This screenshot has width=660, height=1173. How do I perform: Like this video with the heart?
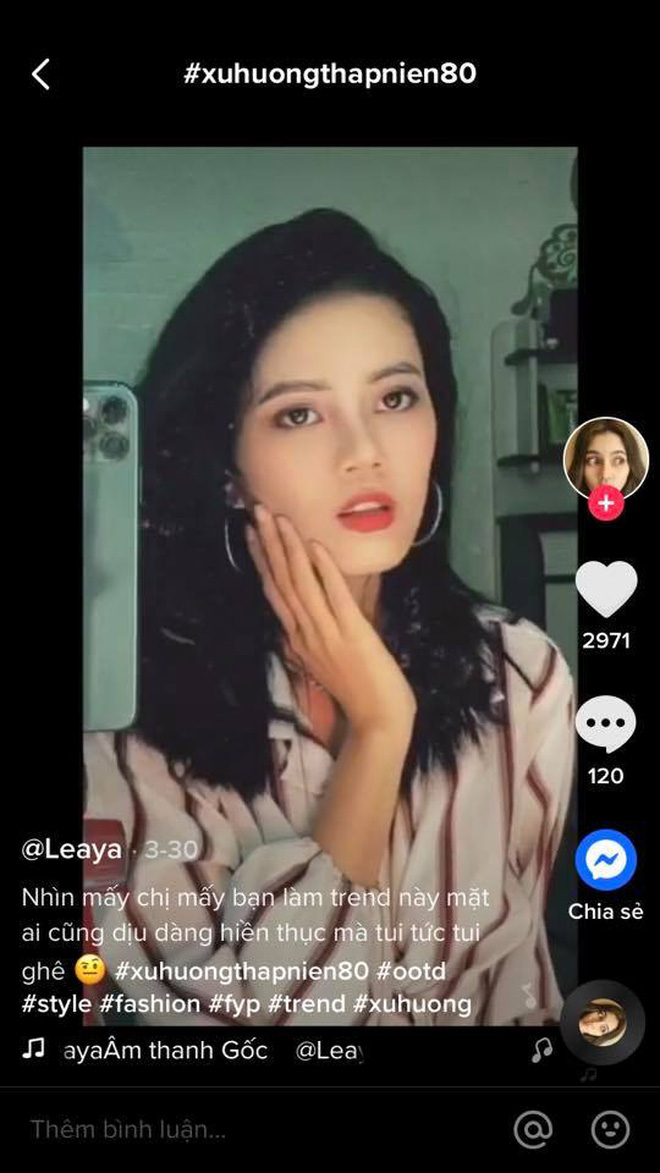[x=606, y=589]
